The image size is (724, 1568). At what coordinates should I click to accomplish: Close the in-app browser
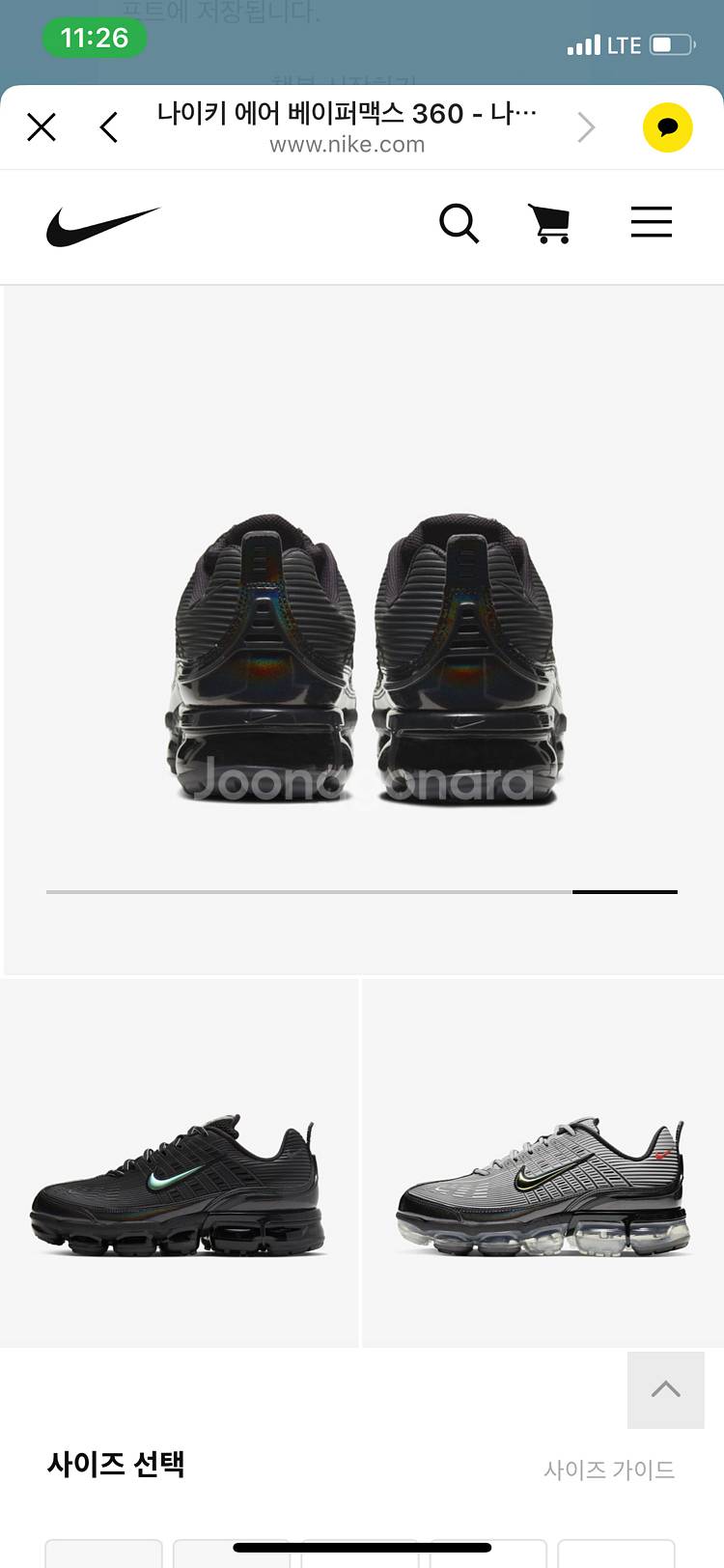click(x=42, y=126)
